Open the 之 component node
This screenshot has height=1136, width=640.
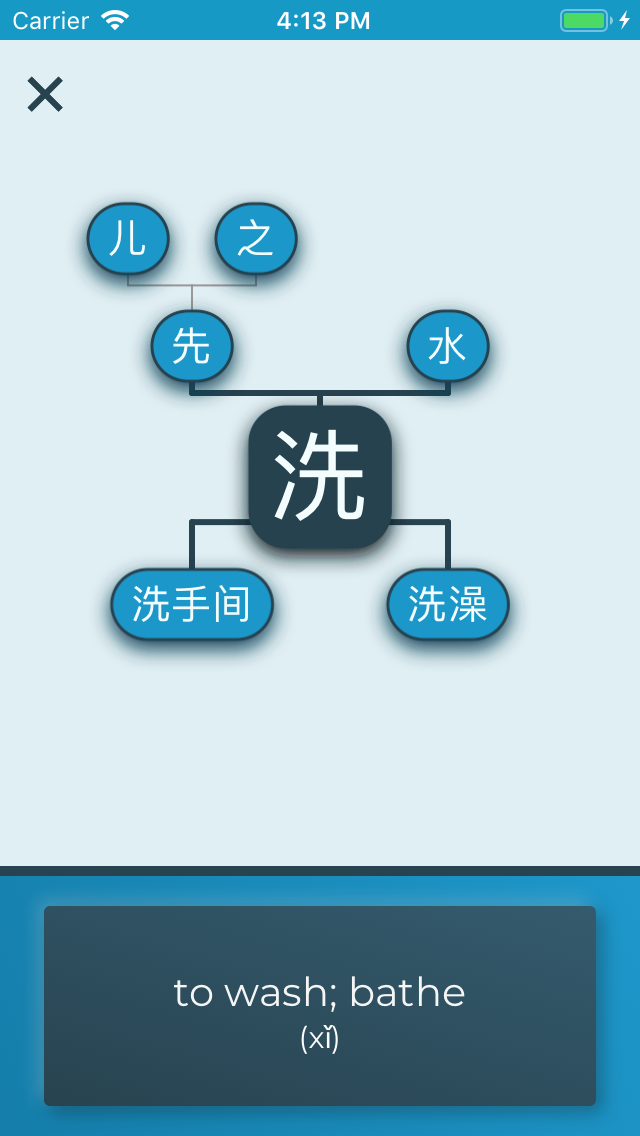point(256,239)
